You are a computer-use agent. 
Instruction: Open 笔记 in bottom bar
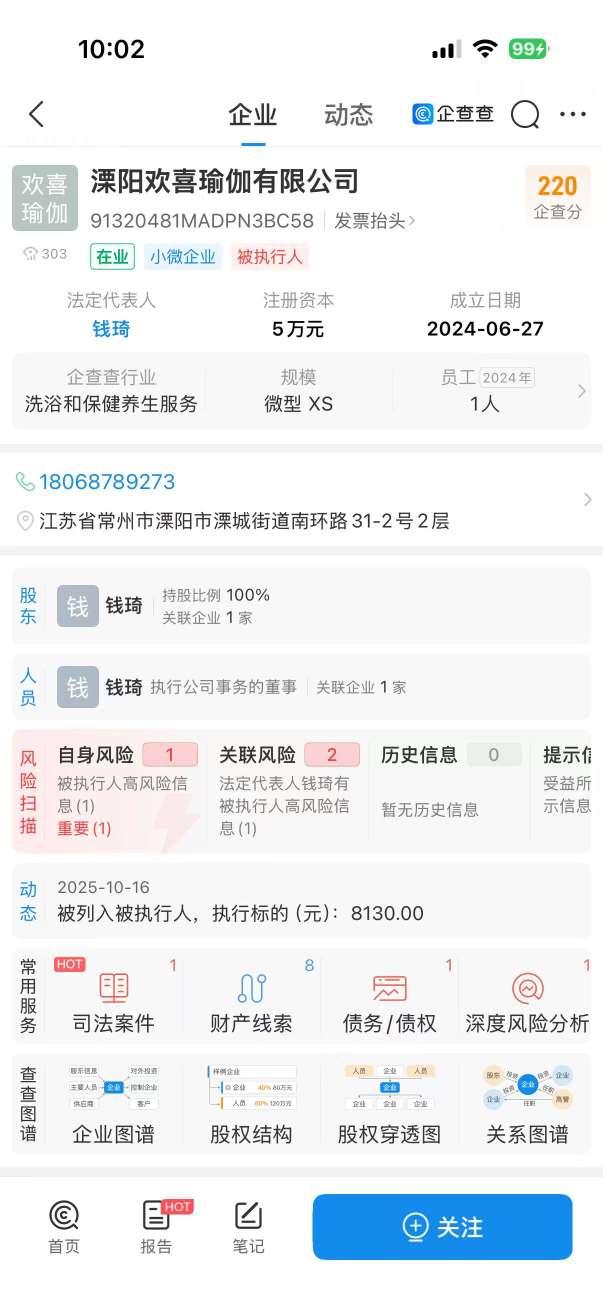click(x=248, y=1226)
